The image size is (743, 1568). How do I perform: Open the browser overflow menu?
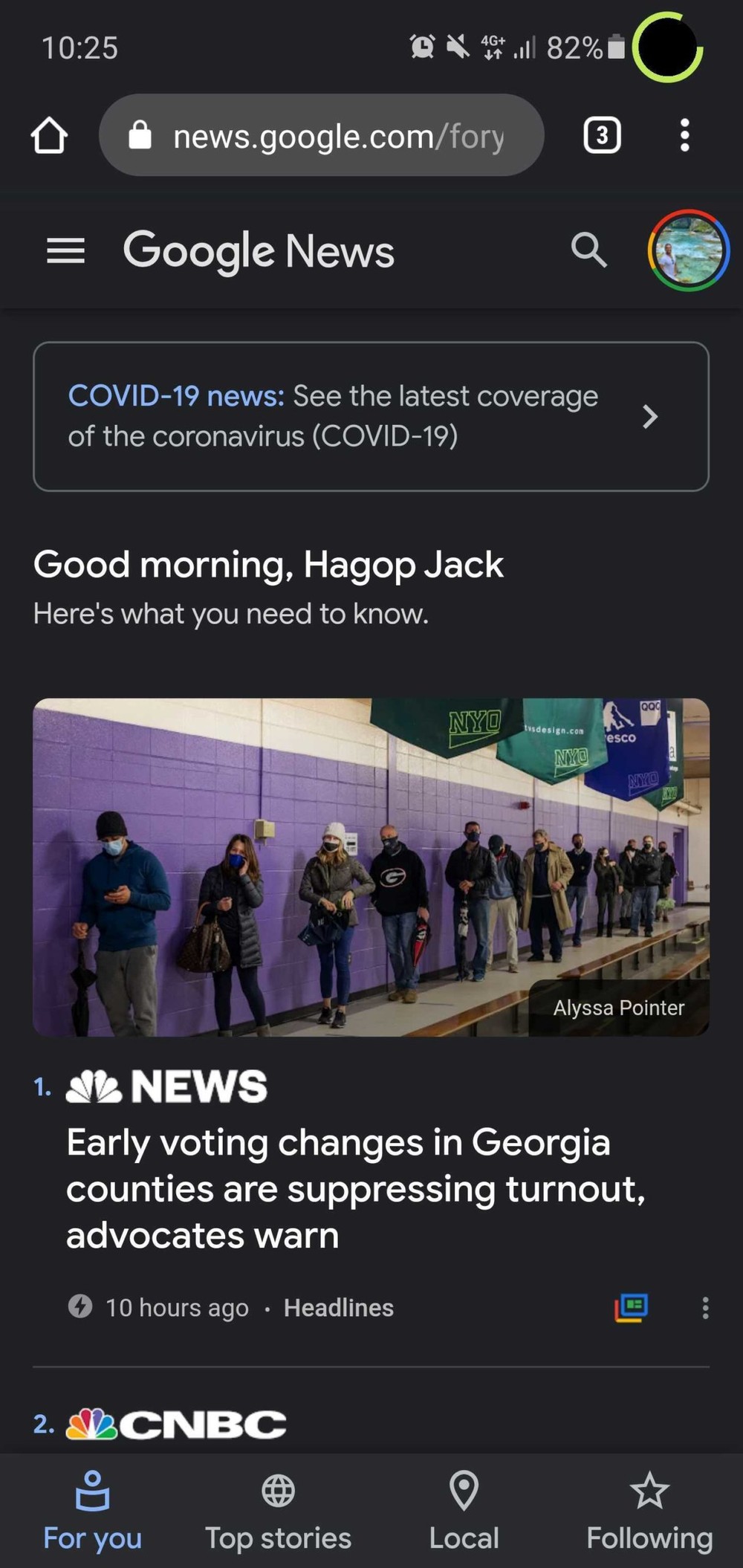(684, 135)
